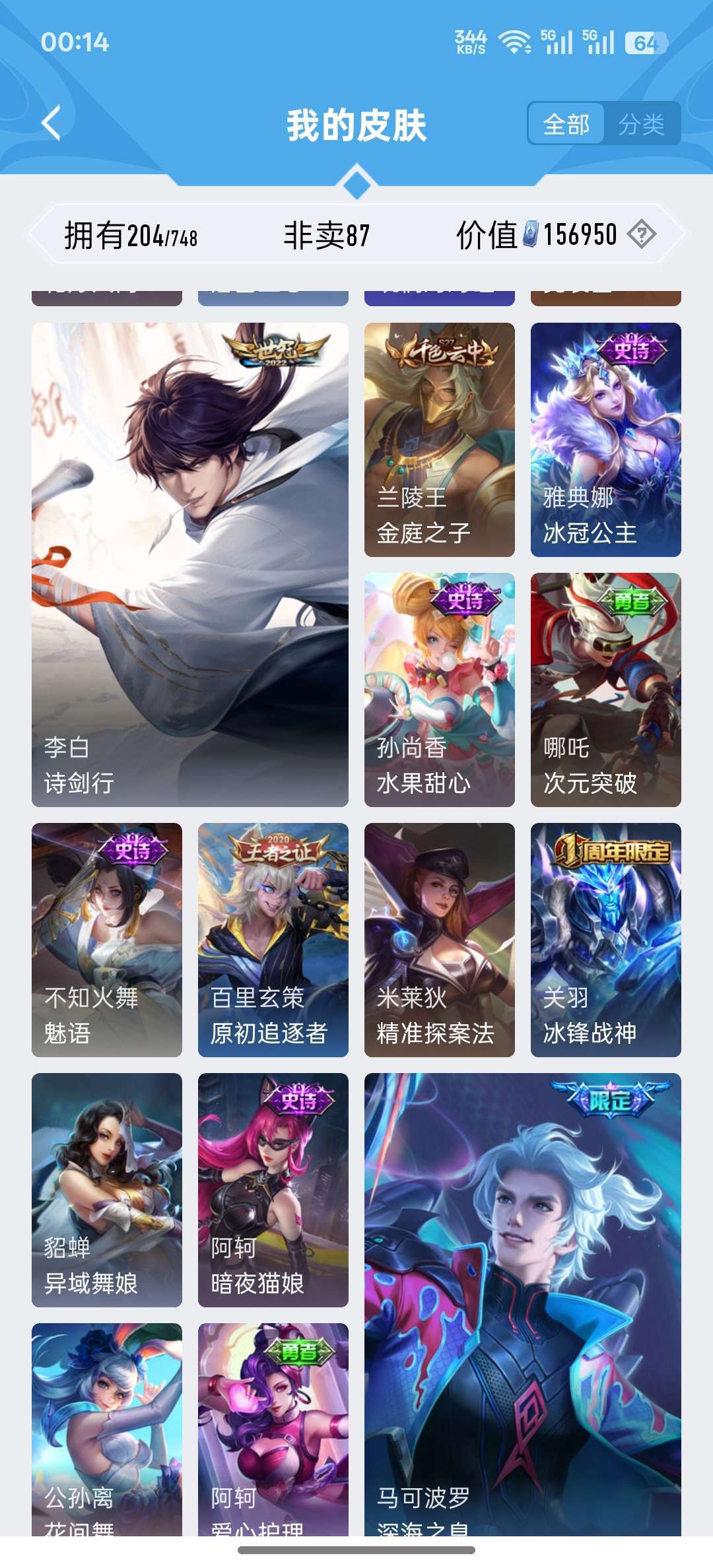View 阿轲 暗夜猫娘 skin

273,1190
